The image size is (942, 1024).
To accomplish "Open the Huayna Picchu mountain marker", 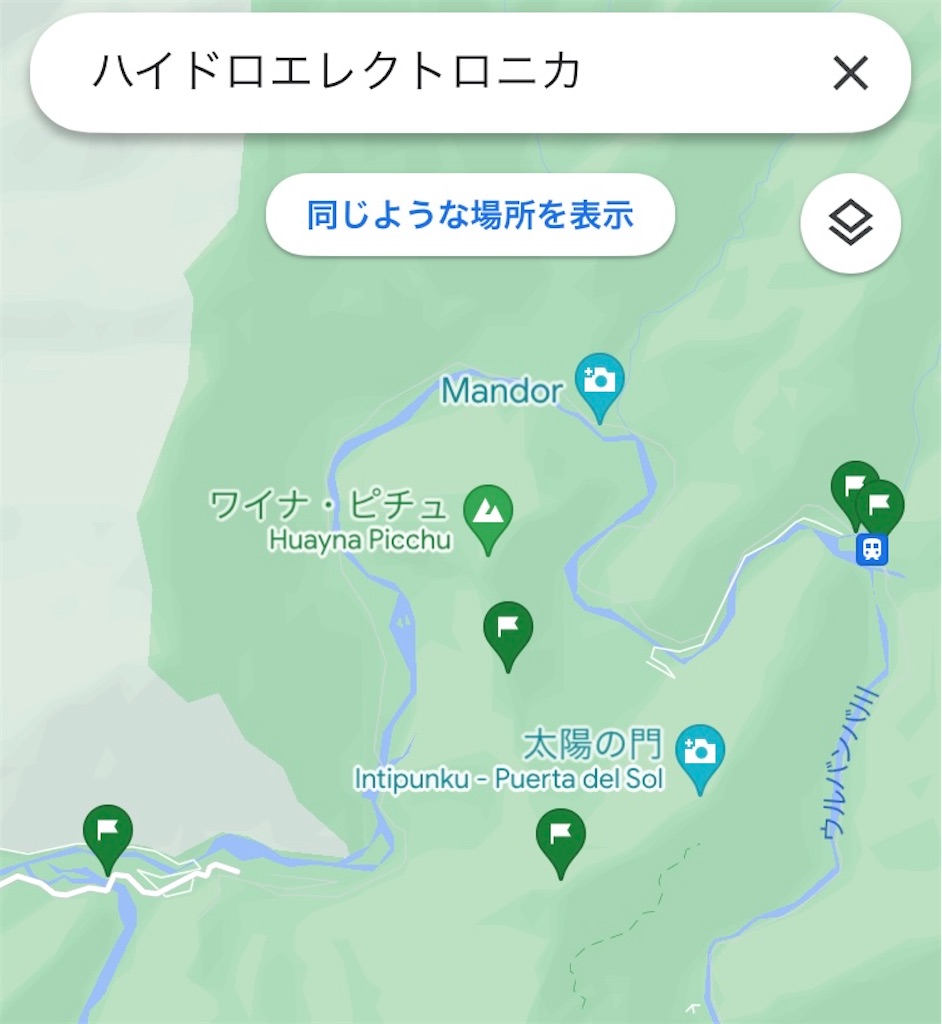I will tap(489, 514).
